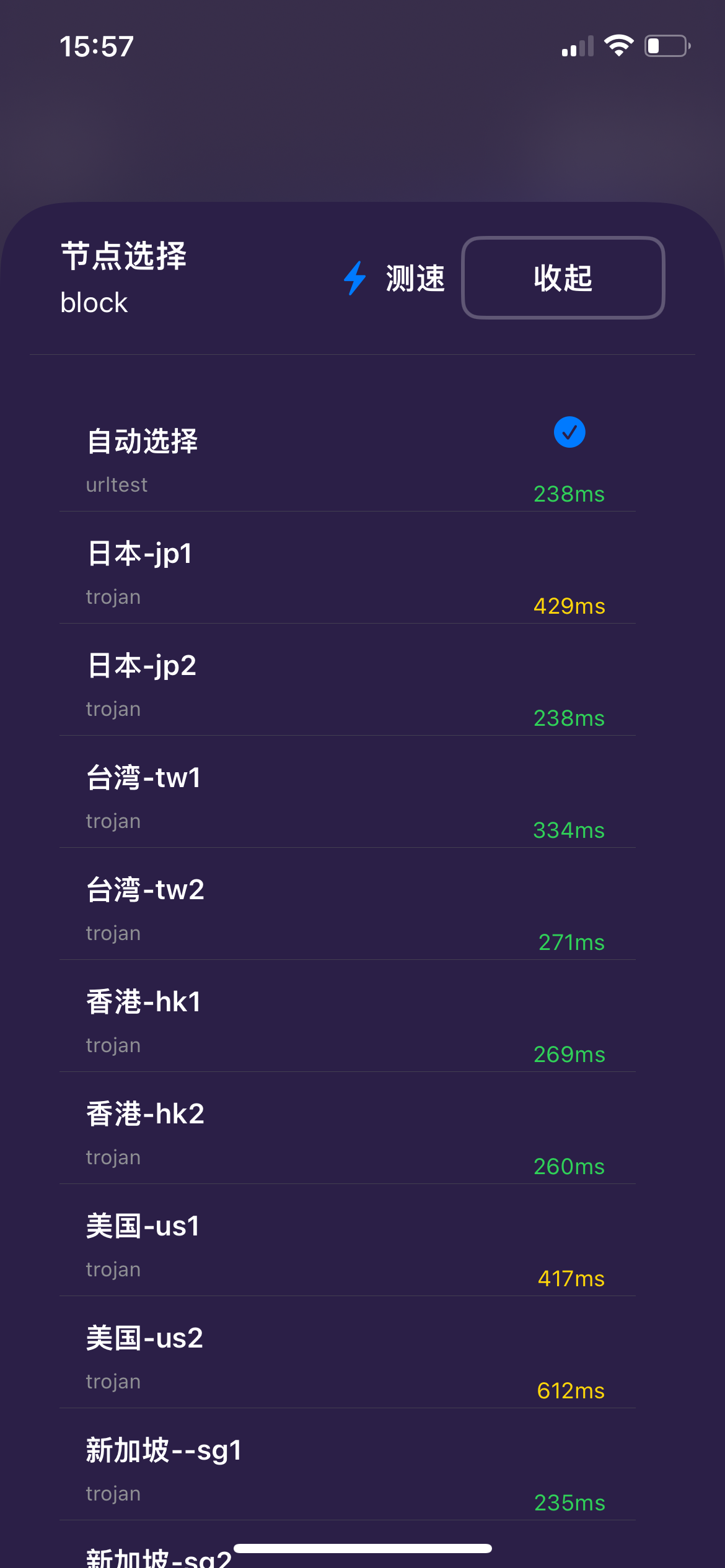
Task: Select the 美国-us1 node
Action: 348,1240
